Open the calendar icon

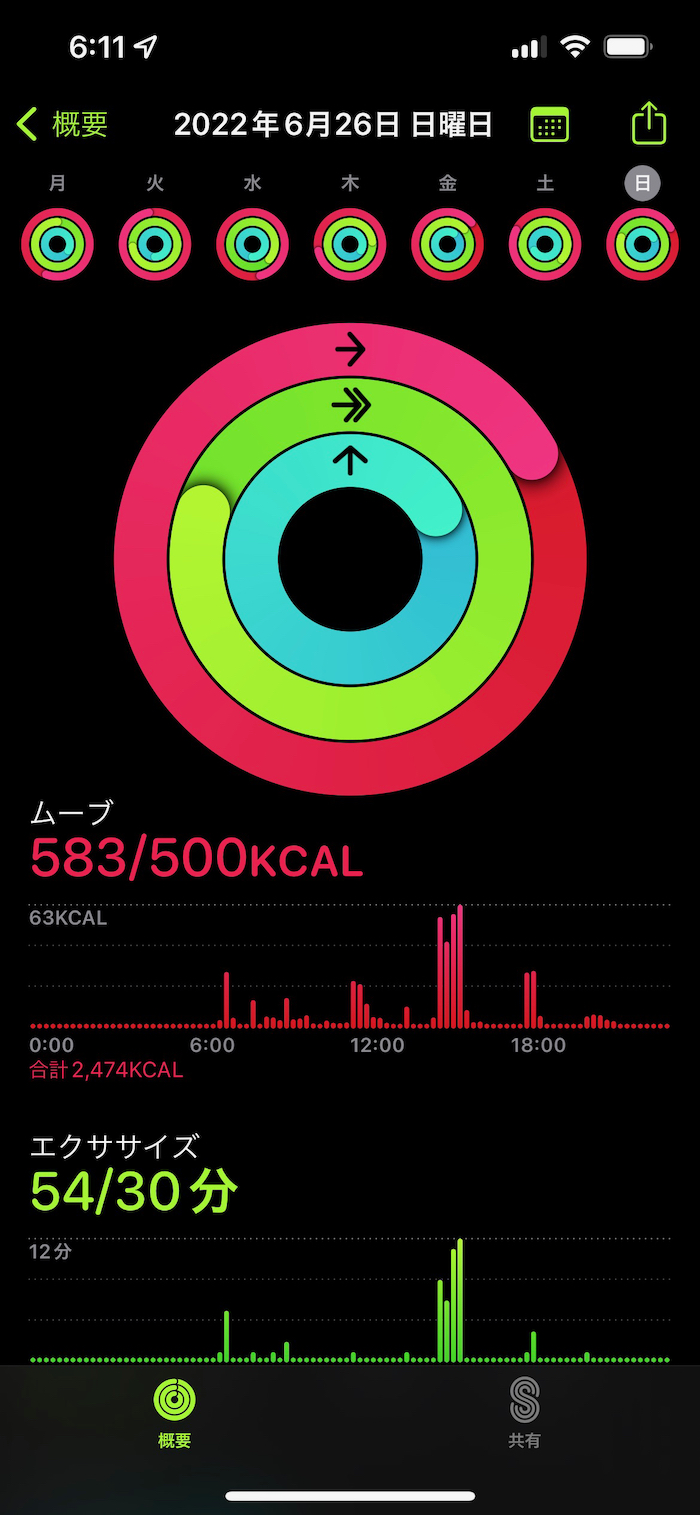(x=549, y=125)
